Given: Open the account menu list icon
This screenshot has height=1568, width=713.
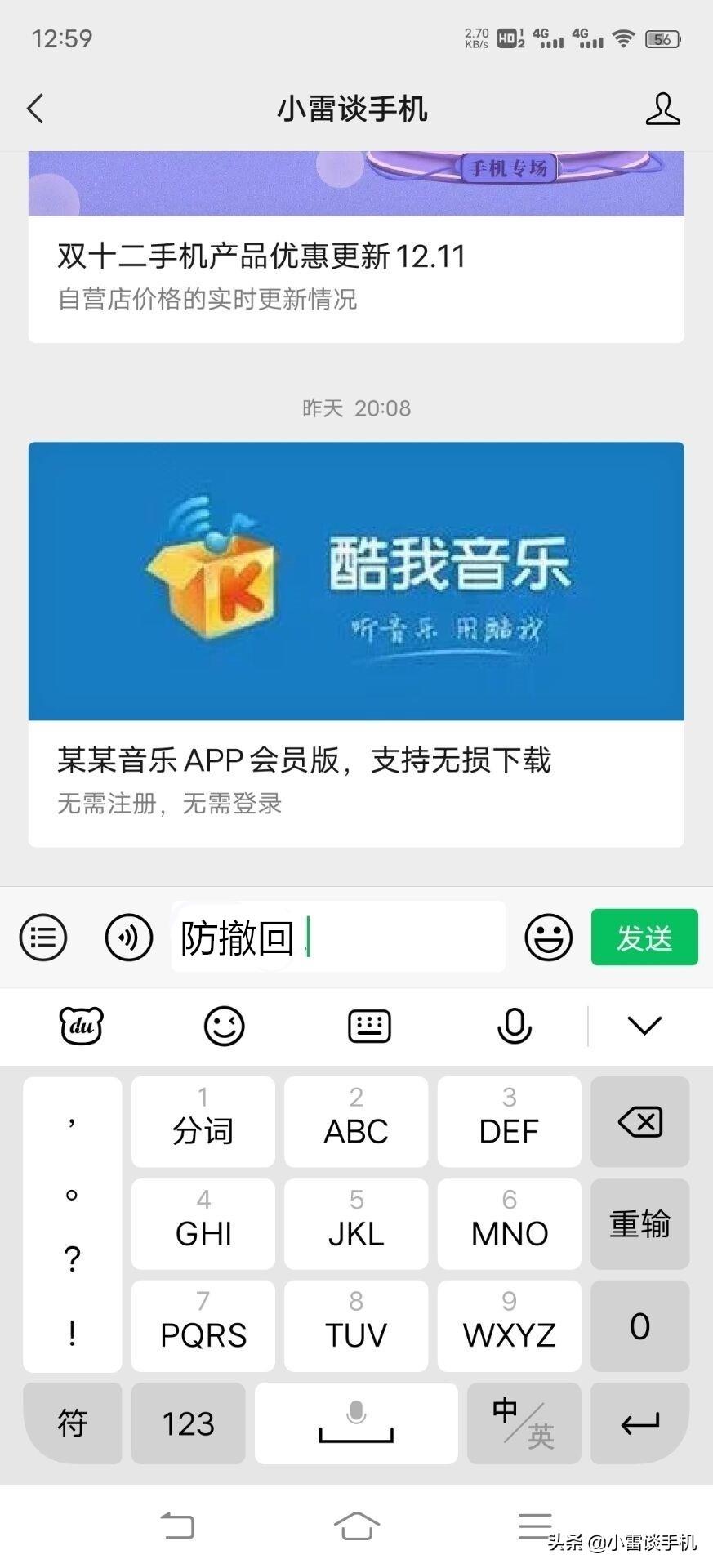Looking at the screenshot, I should tap(43, 937).
